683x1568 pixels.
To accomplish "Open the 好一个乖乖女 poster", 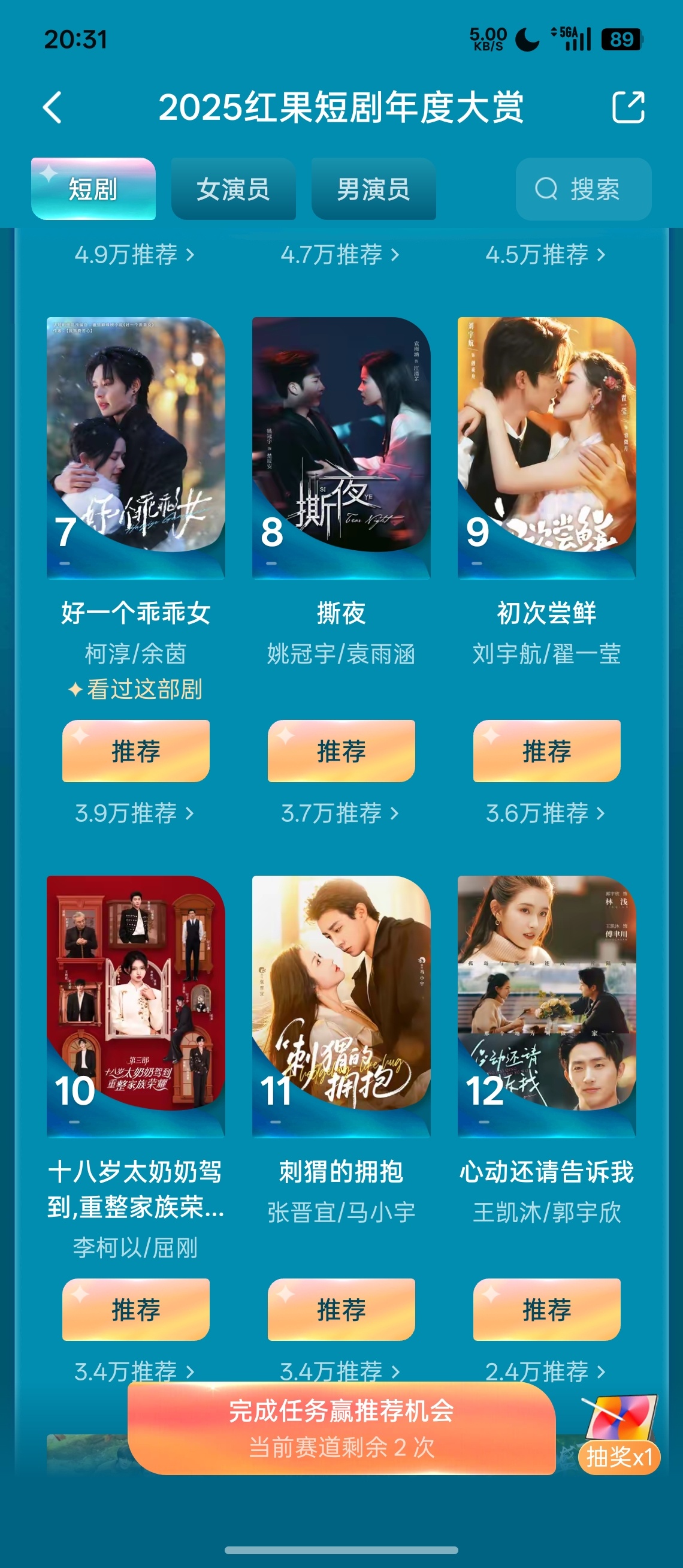I will point(135,447).
